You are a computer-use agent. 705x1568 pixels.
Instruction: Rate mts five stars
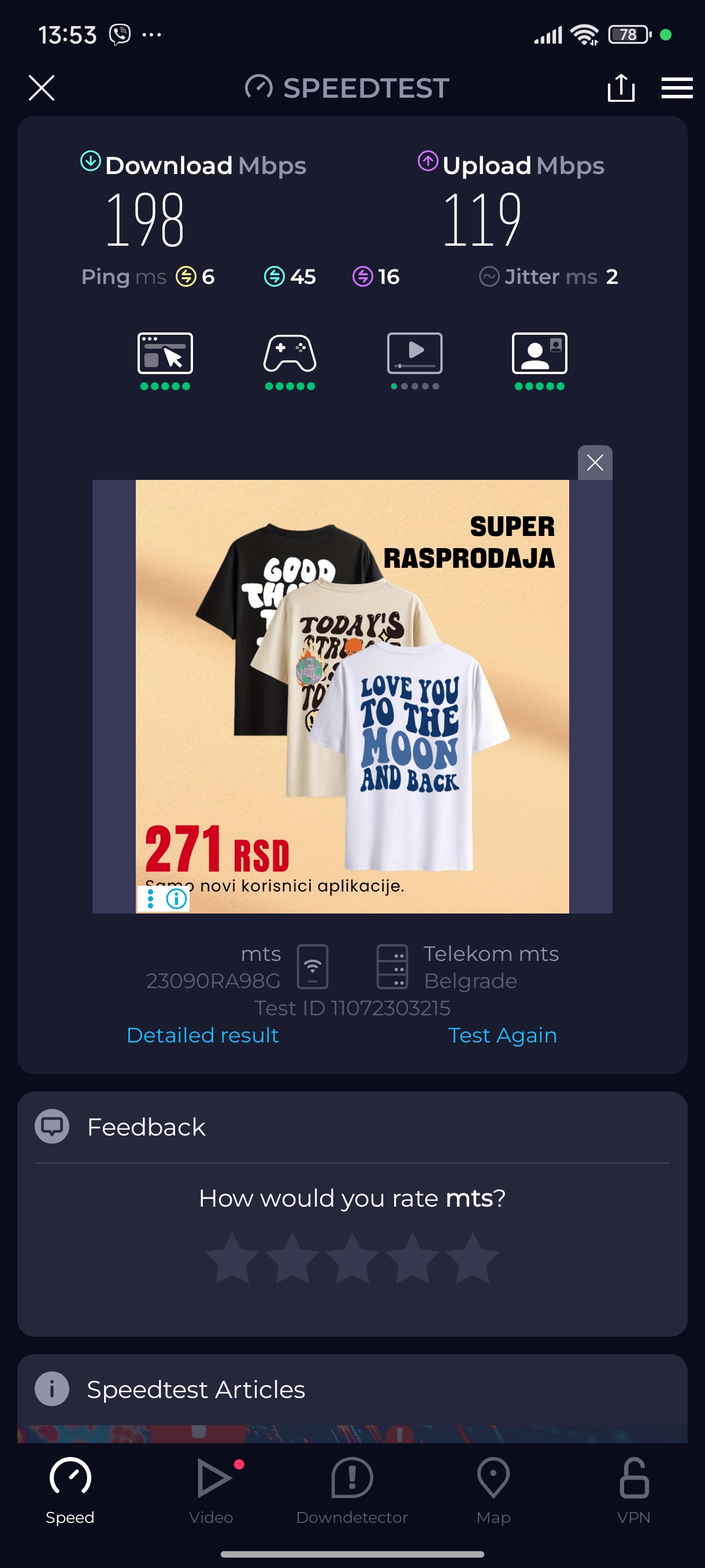point(472,1259)
